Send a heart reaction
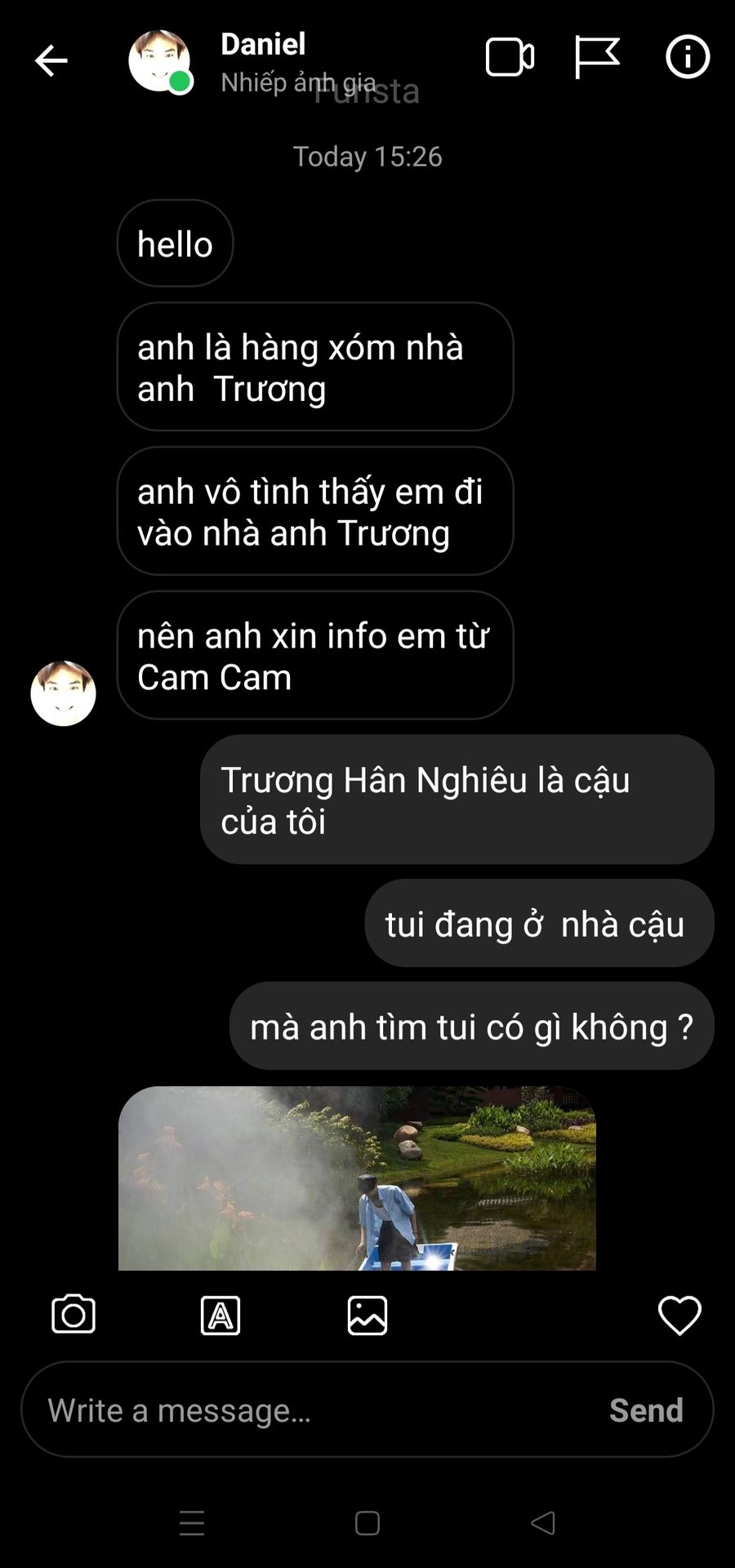The height and width of the screenshot is (1568, 735). point(679,1315)
